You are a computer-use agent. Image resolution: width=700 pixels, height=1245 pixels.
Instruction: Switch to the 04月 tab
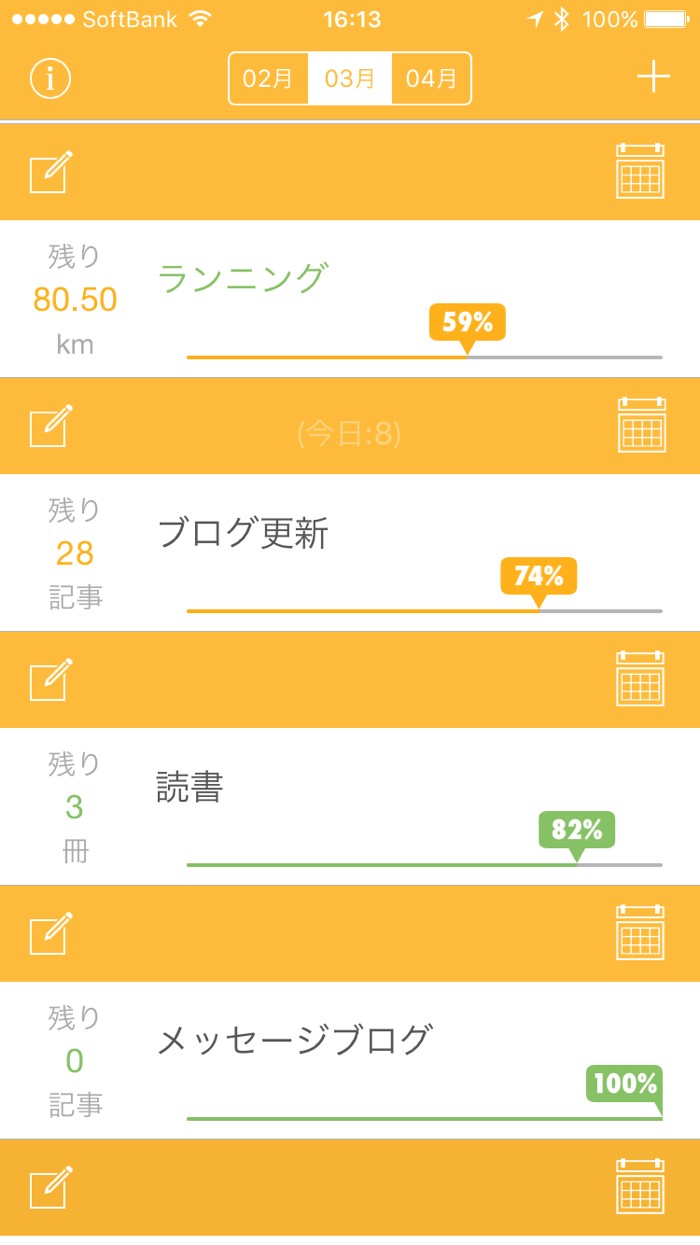click(x=431, y=79)
